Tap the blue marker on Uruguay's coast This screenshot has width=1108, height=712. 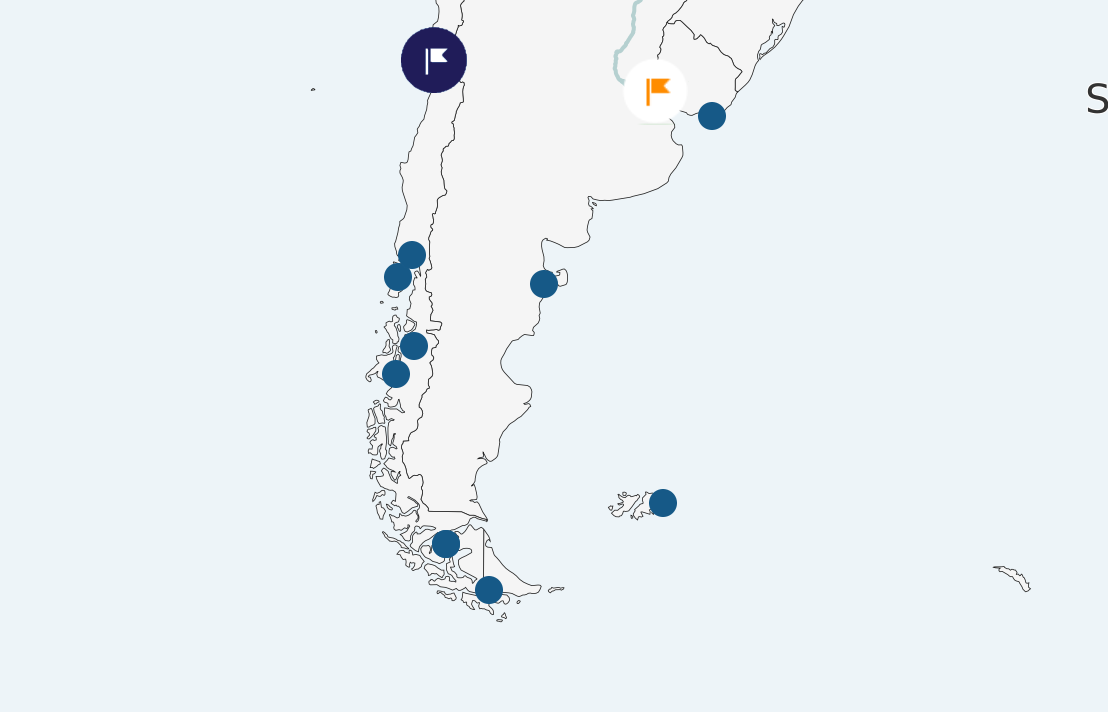pyautogui.click(x=712, y=116)
